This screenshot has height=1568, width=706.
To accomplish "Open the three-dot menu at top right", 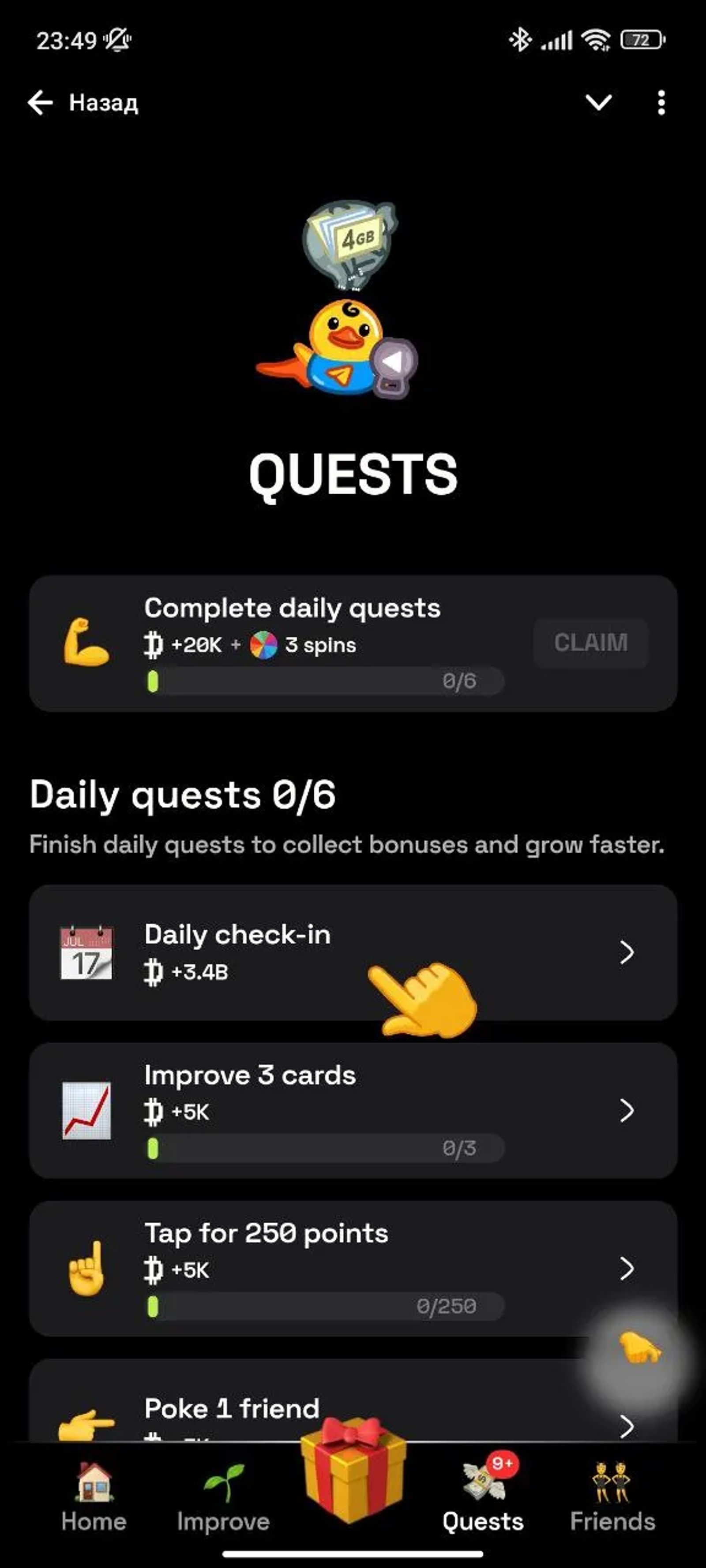I will pyautogui.click(x=661, y=103).
